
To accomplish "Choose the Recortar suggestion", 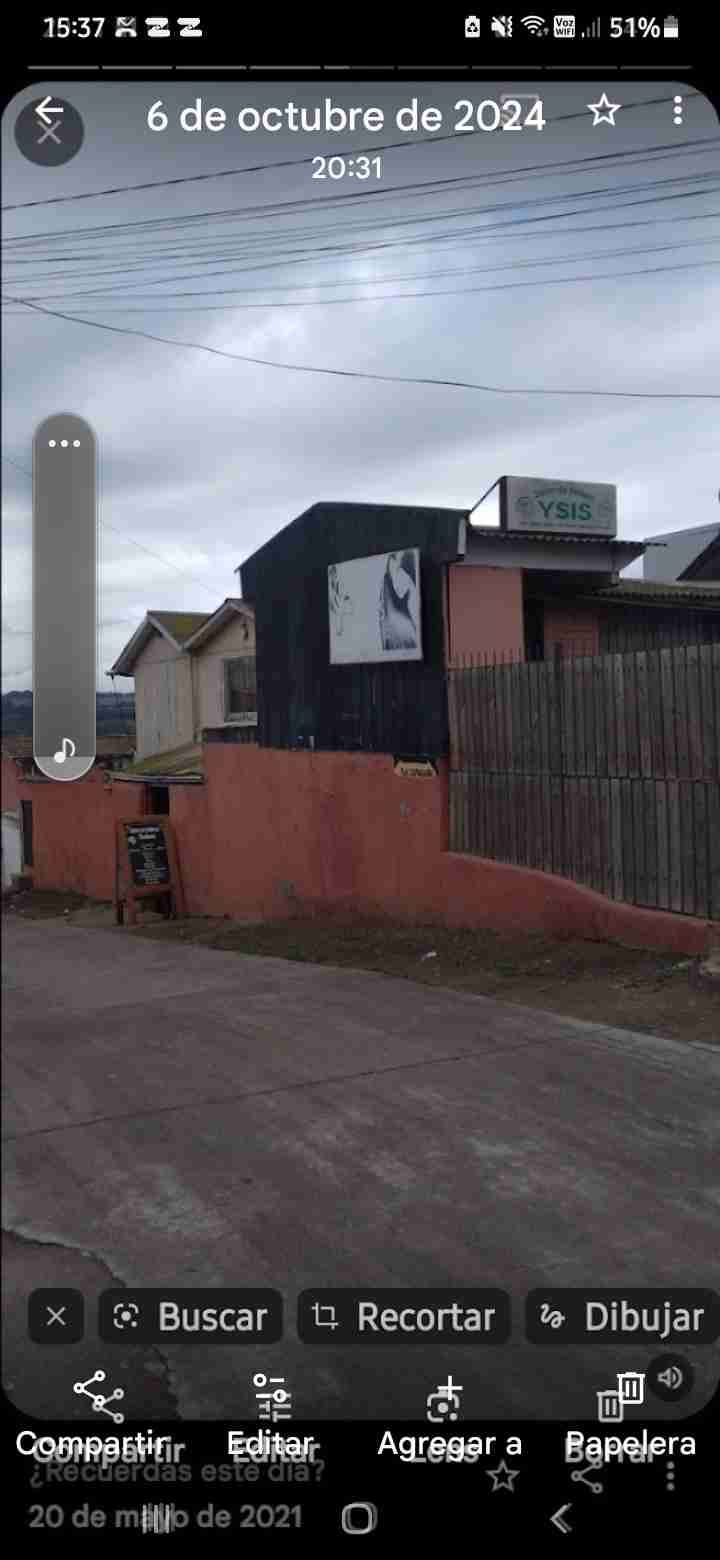I will tap(404, 1316).
